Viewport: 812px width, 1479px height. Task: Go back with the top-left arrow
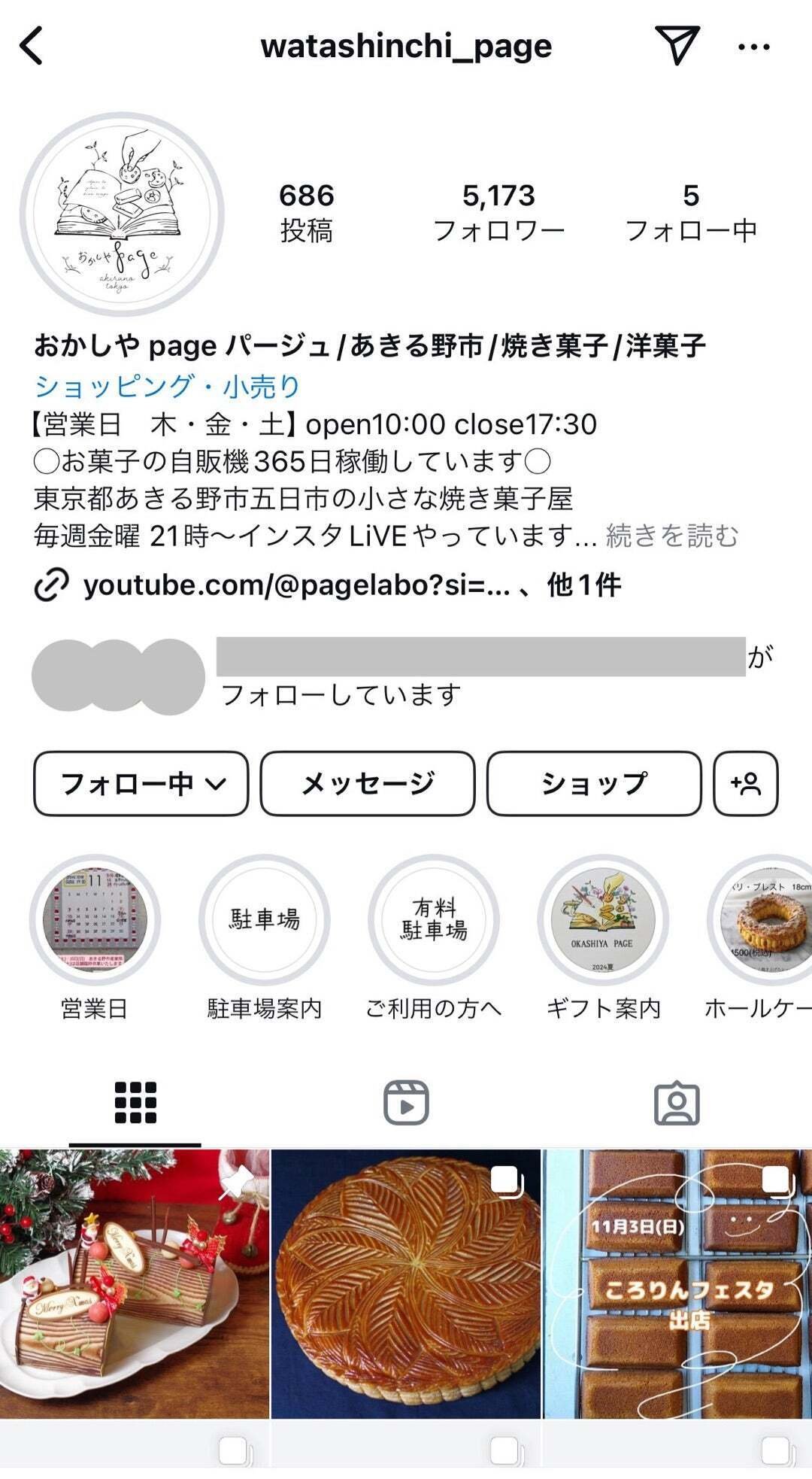32,46
